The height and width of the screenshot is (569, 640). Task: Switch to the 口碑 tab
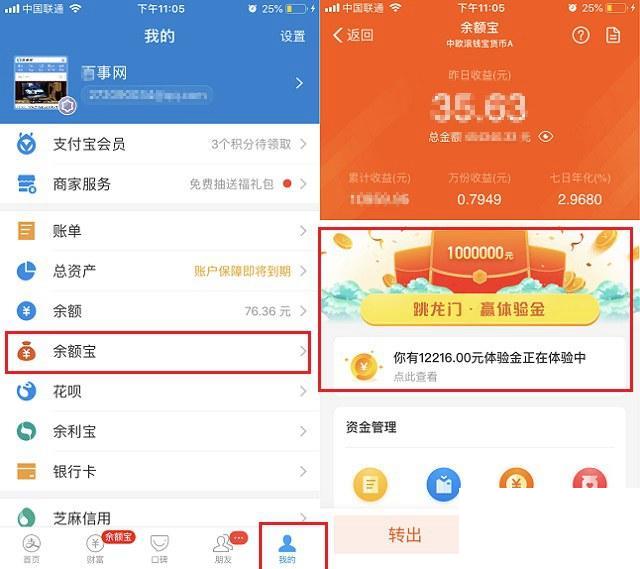(159, 548)
